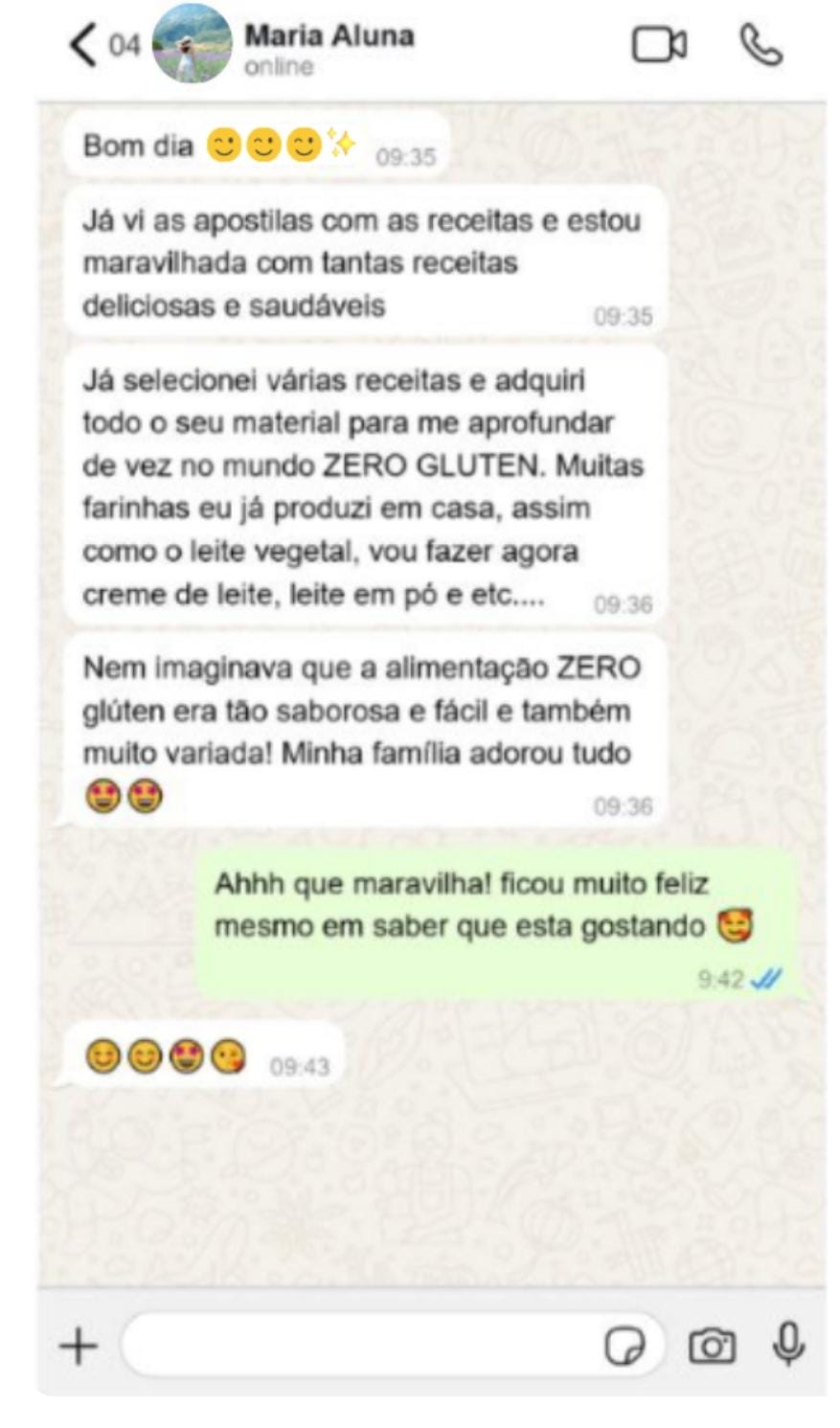The width and height of the screenshot is (840, 1428).
Task: Start a voice call with Maria Aluna
Action: 761,45
